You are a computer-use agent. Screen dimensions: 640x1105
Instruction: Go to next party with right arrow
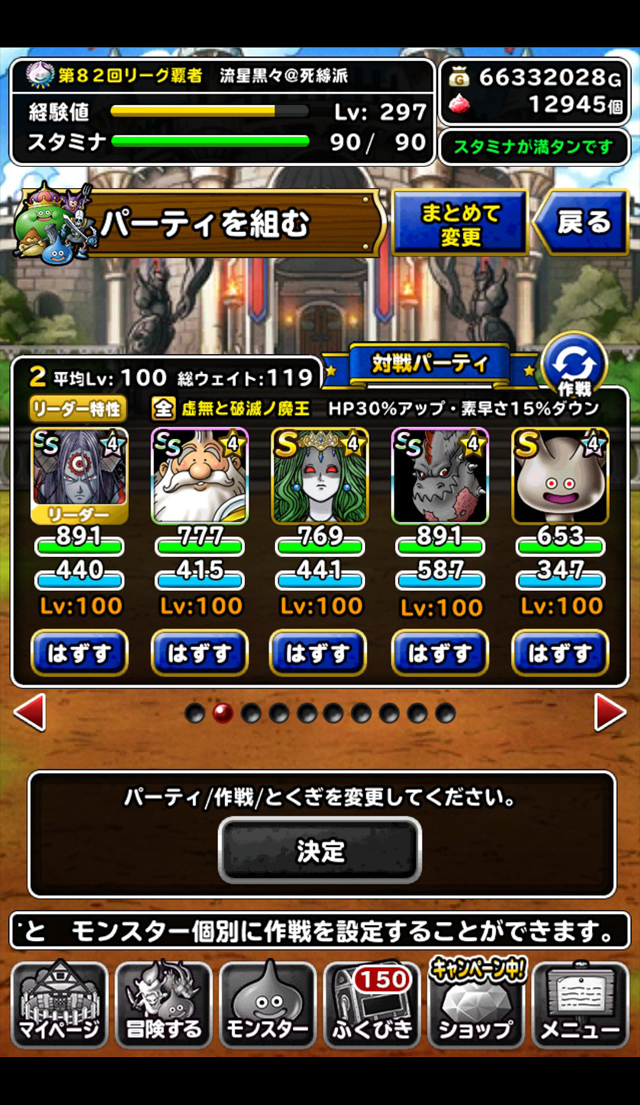[x=610, y=712]
